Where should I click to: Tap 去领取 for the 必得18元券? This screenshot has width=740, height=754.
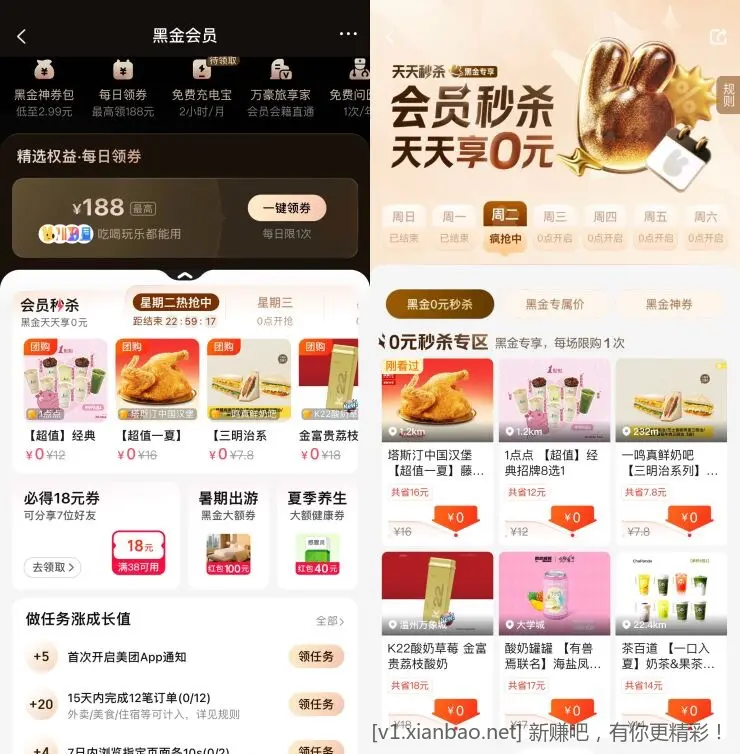(x=52, y=567)
